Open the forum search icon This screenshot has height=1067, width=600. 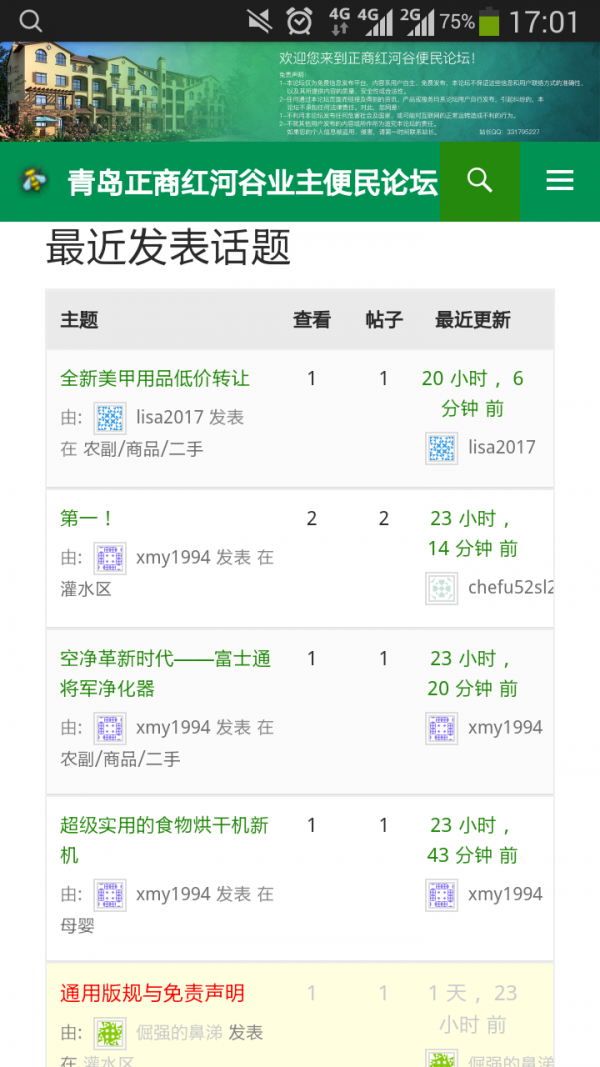coord(480,181)
